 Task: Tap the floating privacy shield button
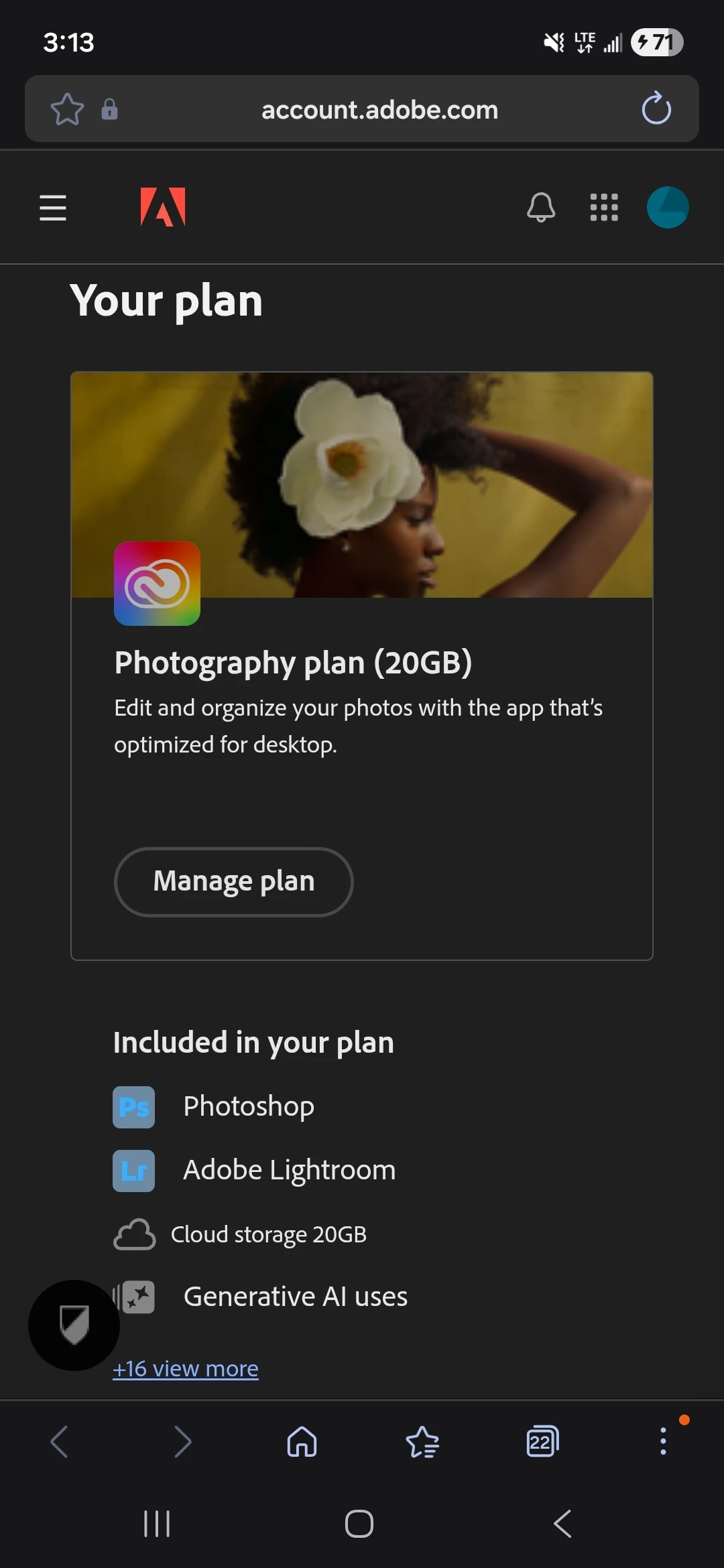click(74, 1325)
